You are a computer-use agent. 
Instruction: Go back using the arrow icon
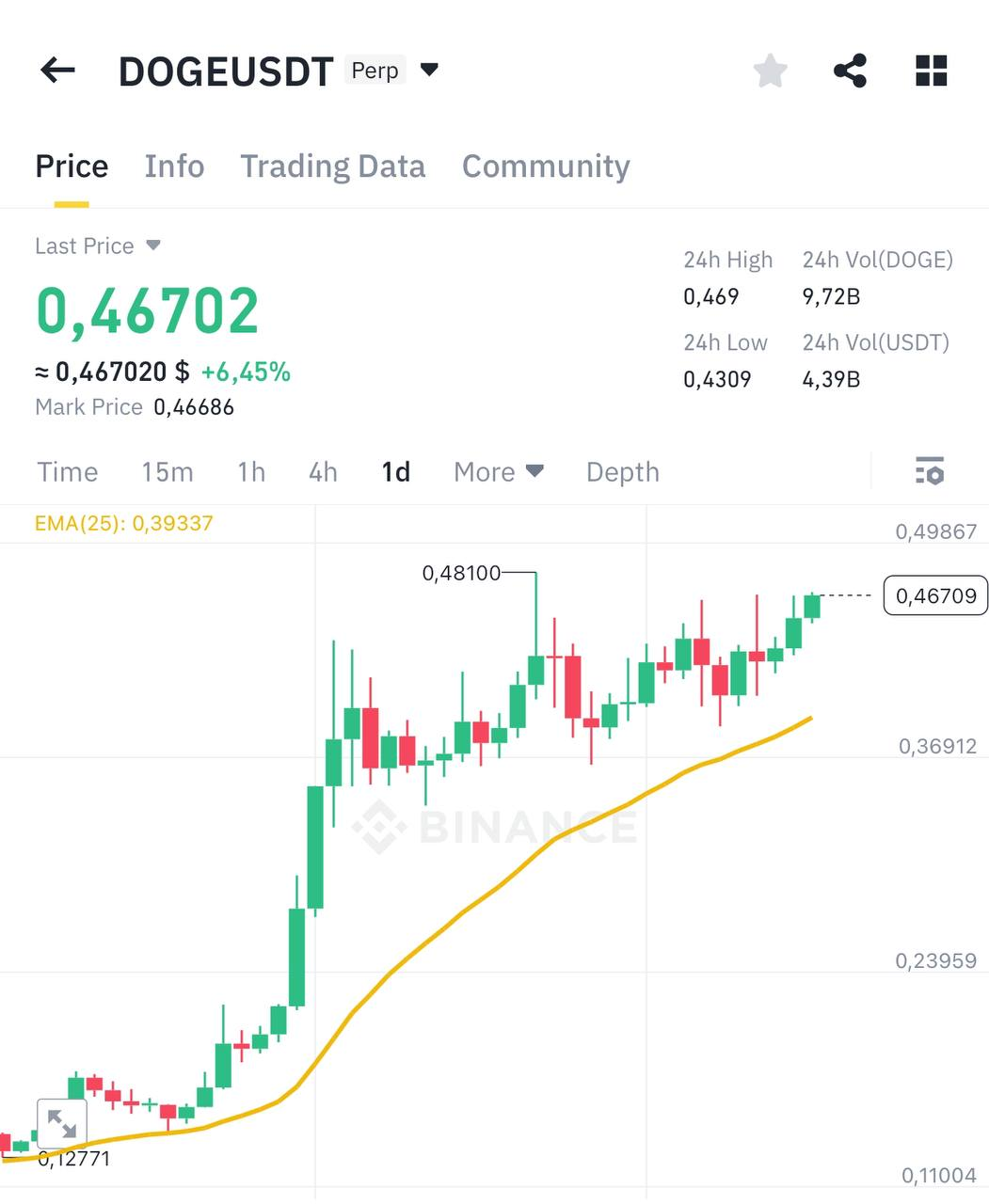58,71
